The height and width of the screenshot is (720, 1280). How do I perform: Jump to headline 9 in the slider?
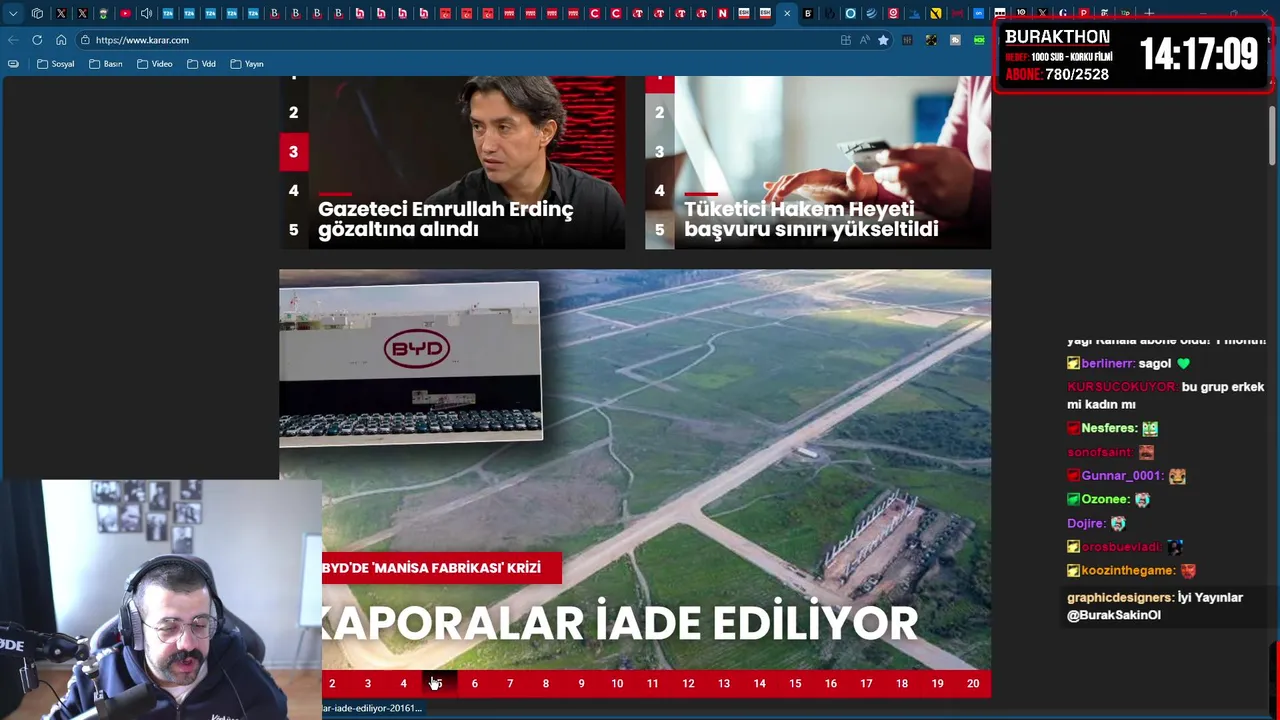[x=581, y=684]
